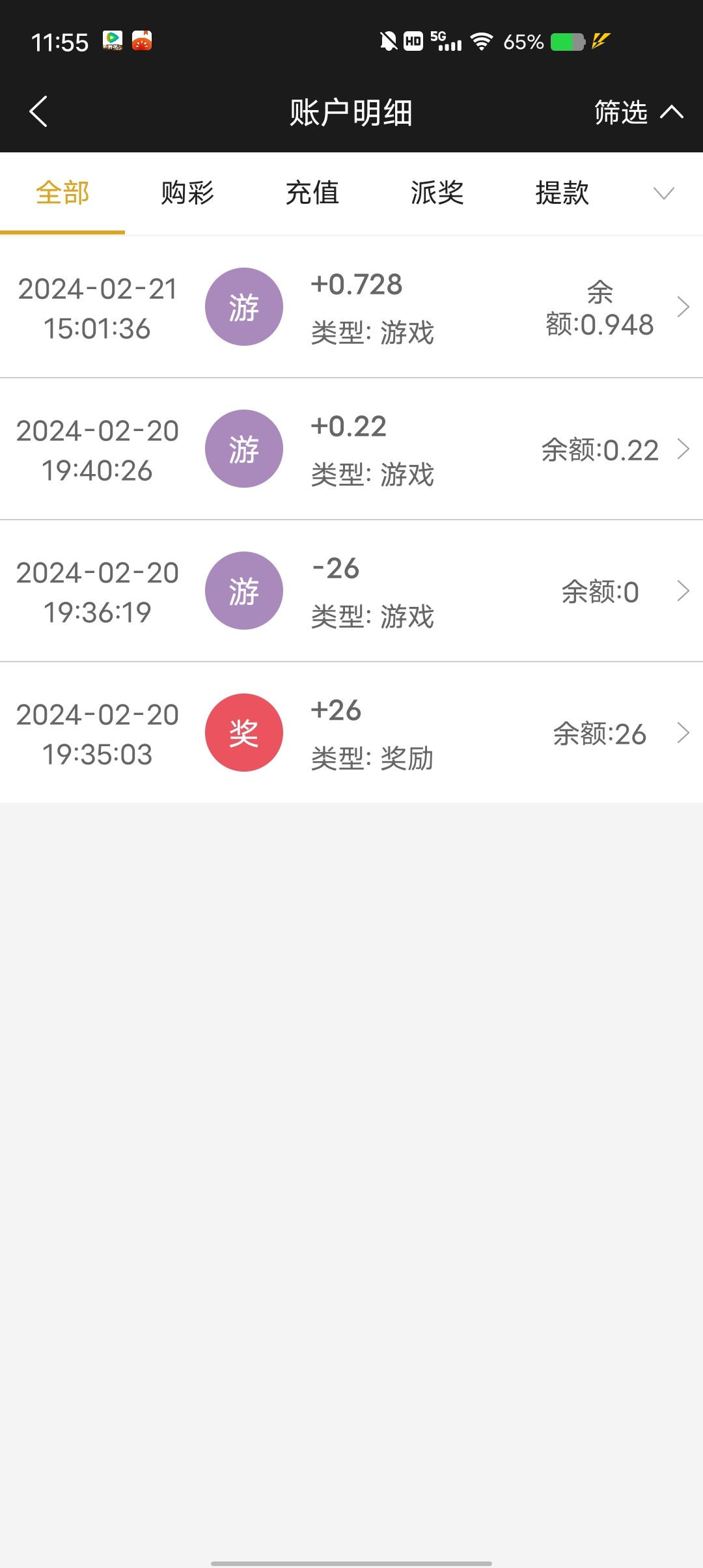Open the 充值 tab

click(312, 193)
